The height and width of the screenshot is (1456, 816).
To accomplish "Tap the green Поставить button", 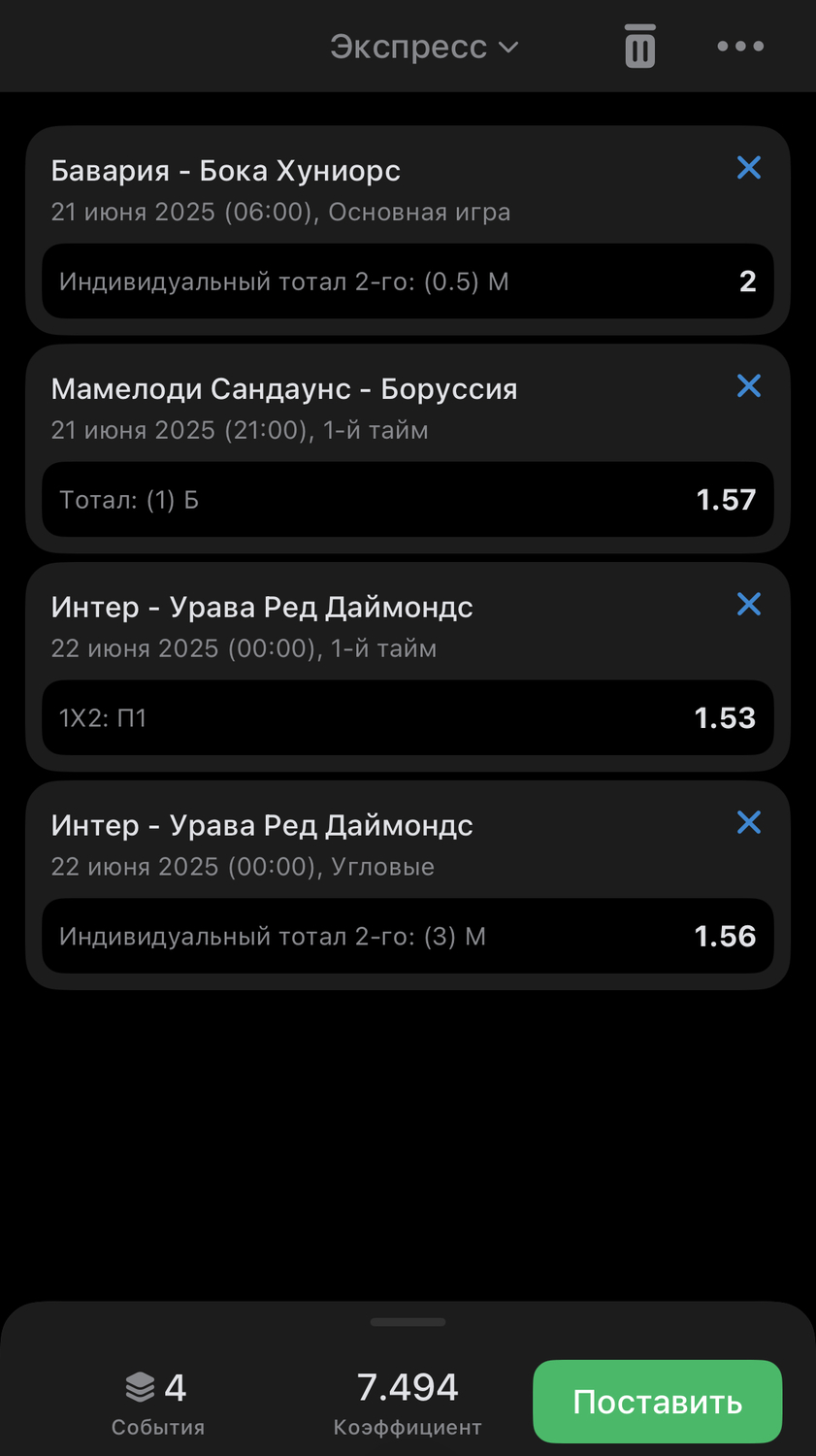I will [x=657, y=1402].
